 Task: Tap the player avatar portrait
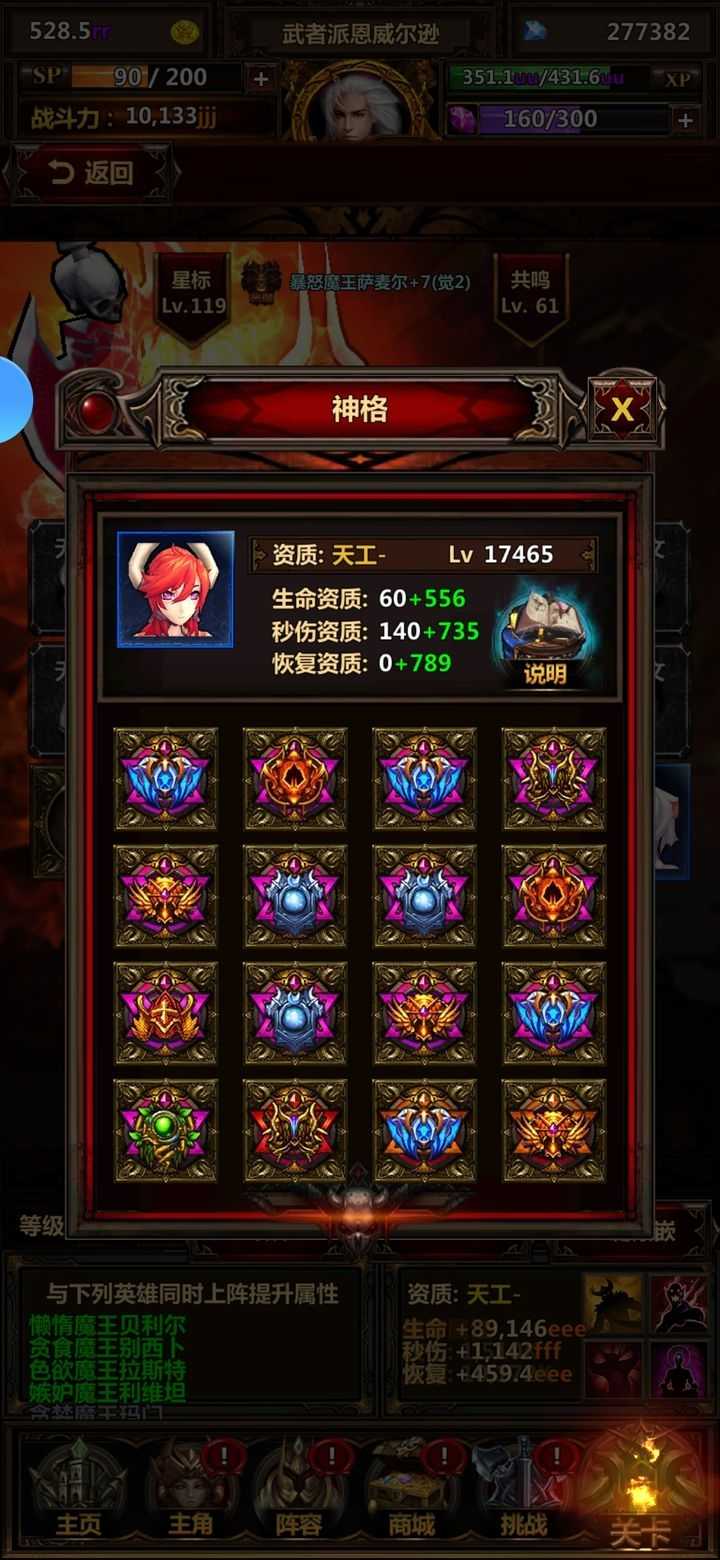[361, 101]
